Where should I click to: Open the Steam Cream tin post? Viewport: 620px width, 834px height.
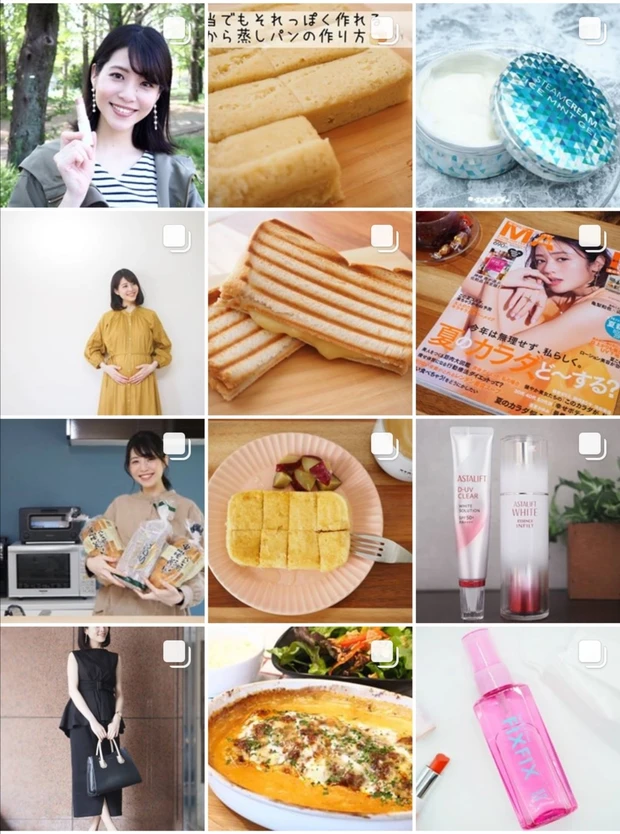[517, 105]
